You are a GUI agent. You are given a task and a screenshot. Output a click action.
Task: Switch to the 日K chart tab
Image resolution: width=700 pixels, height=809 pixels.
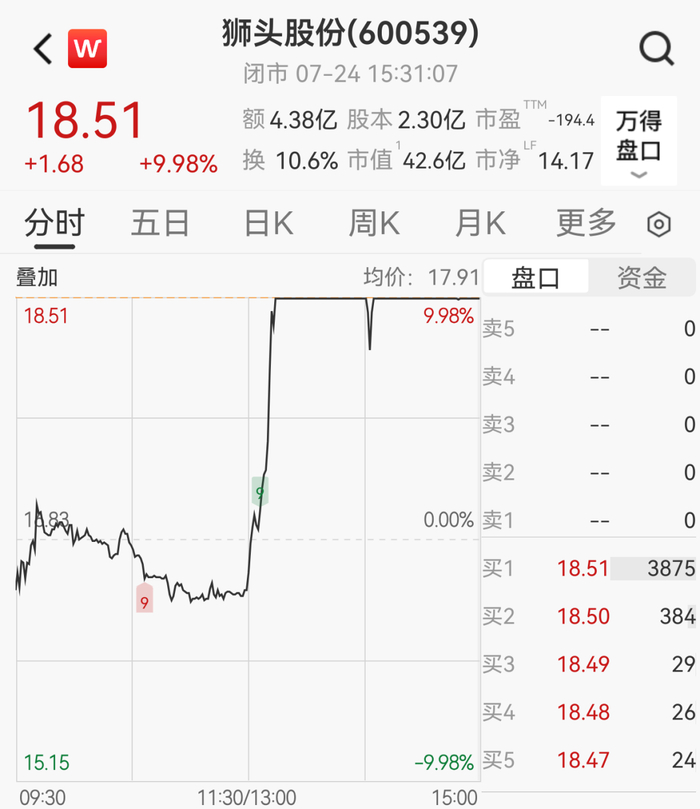(269, 223)
